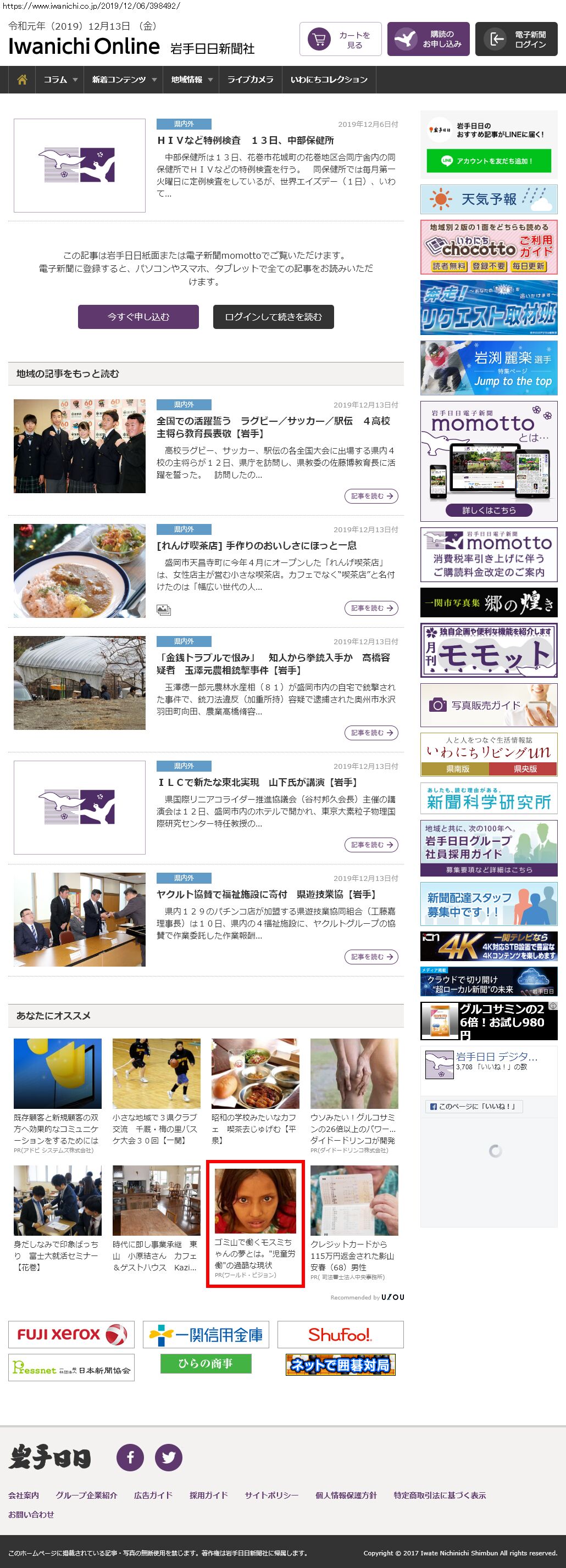Open the 会社案内 footer link
Screen dimensions: 566x1568
24,1495
